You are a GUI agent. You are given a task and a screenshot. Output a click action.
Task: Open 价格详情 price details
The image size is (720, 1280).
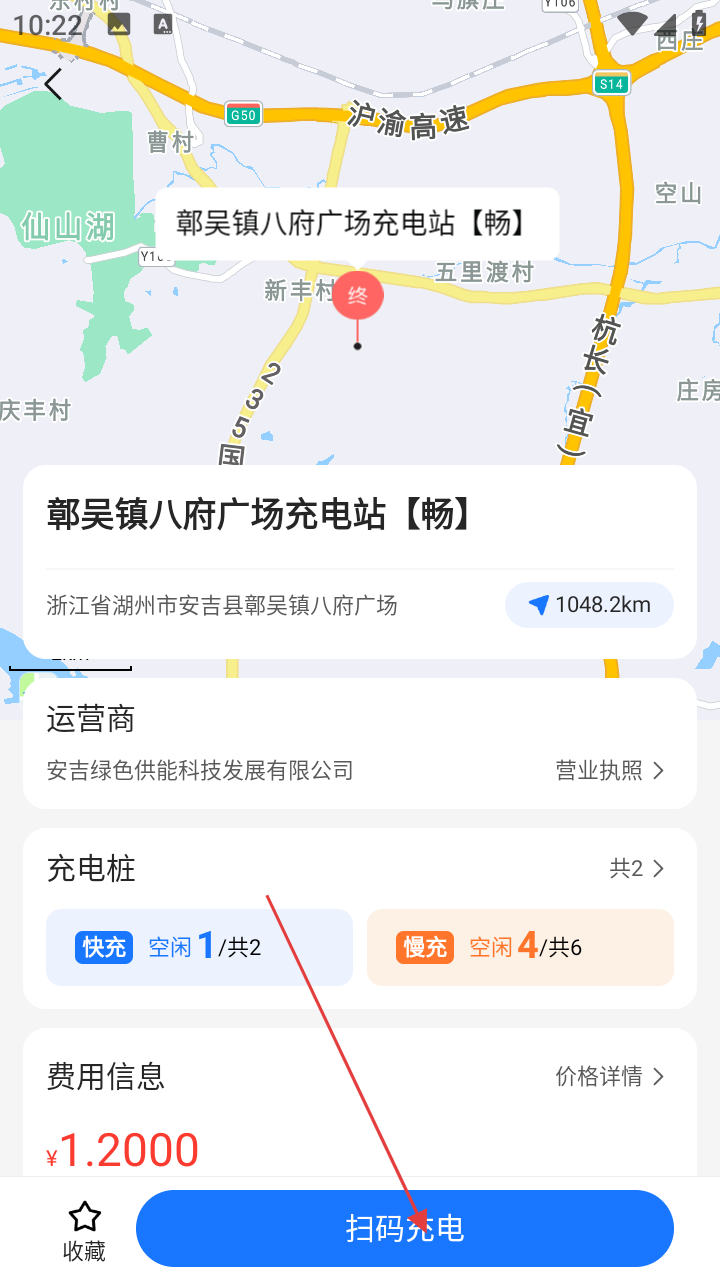610,1076
